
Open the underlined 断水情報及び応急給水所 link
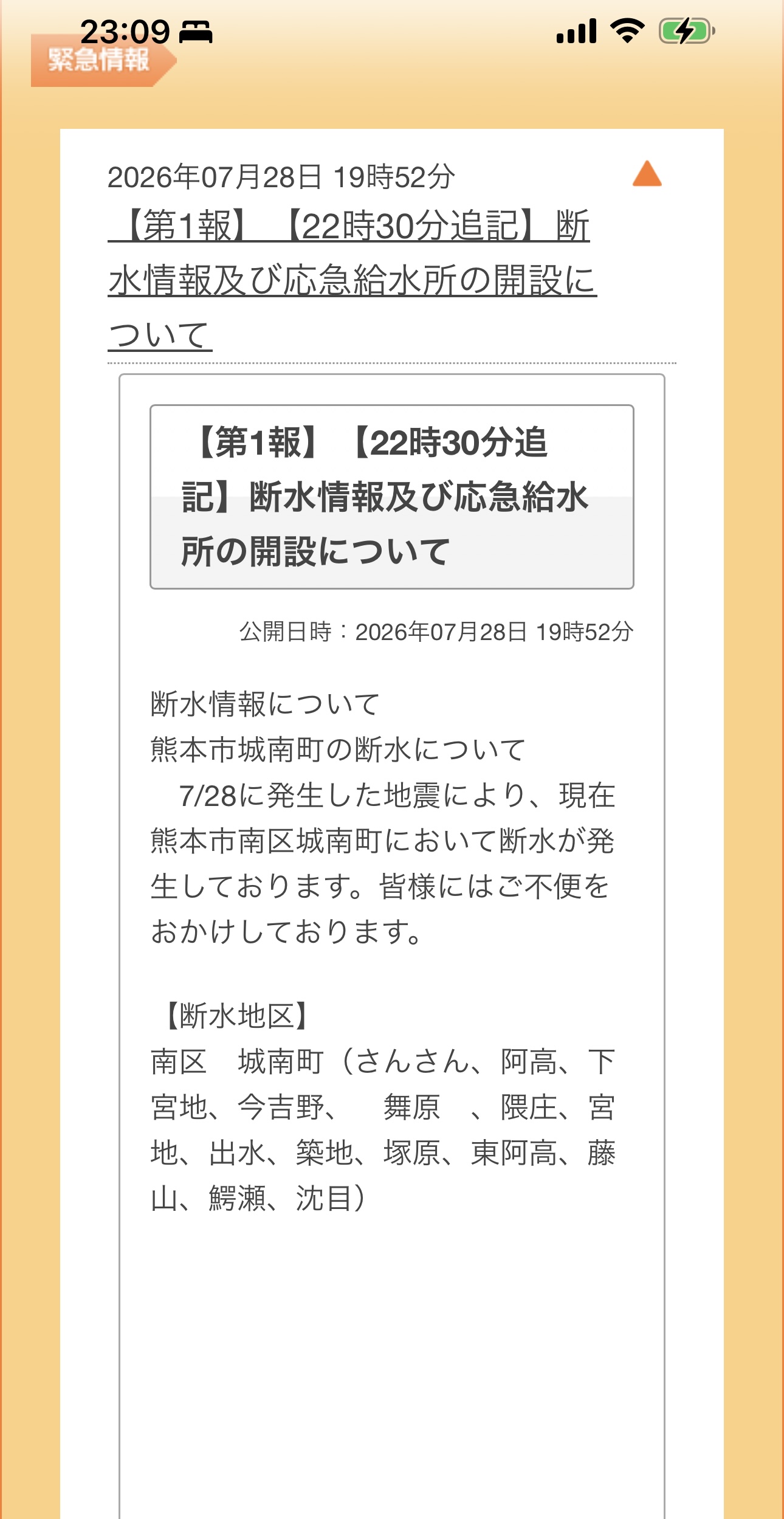click(x=352, y=280)
